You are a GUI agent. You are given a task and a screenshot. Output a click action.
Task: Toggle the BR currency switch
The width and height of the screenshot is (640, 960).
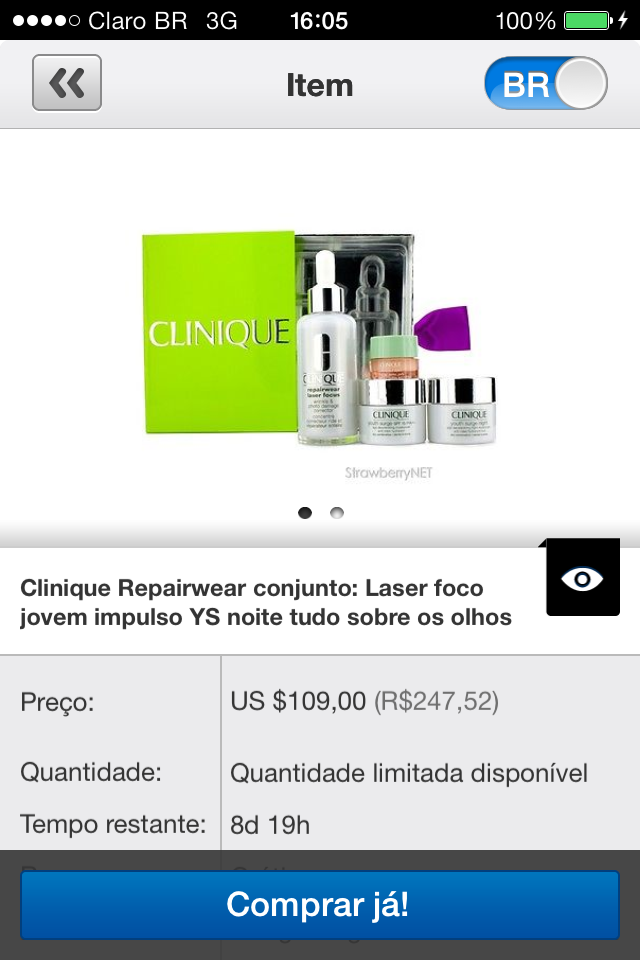[x=546, y=84]
